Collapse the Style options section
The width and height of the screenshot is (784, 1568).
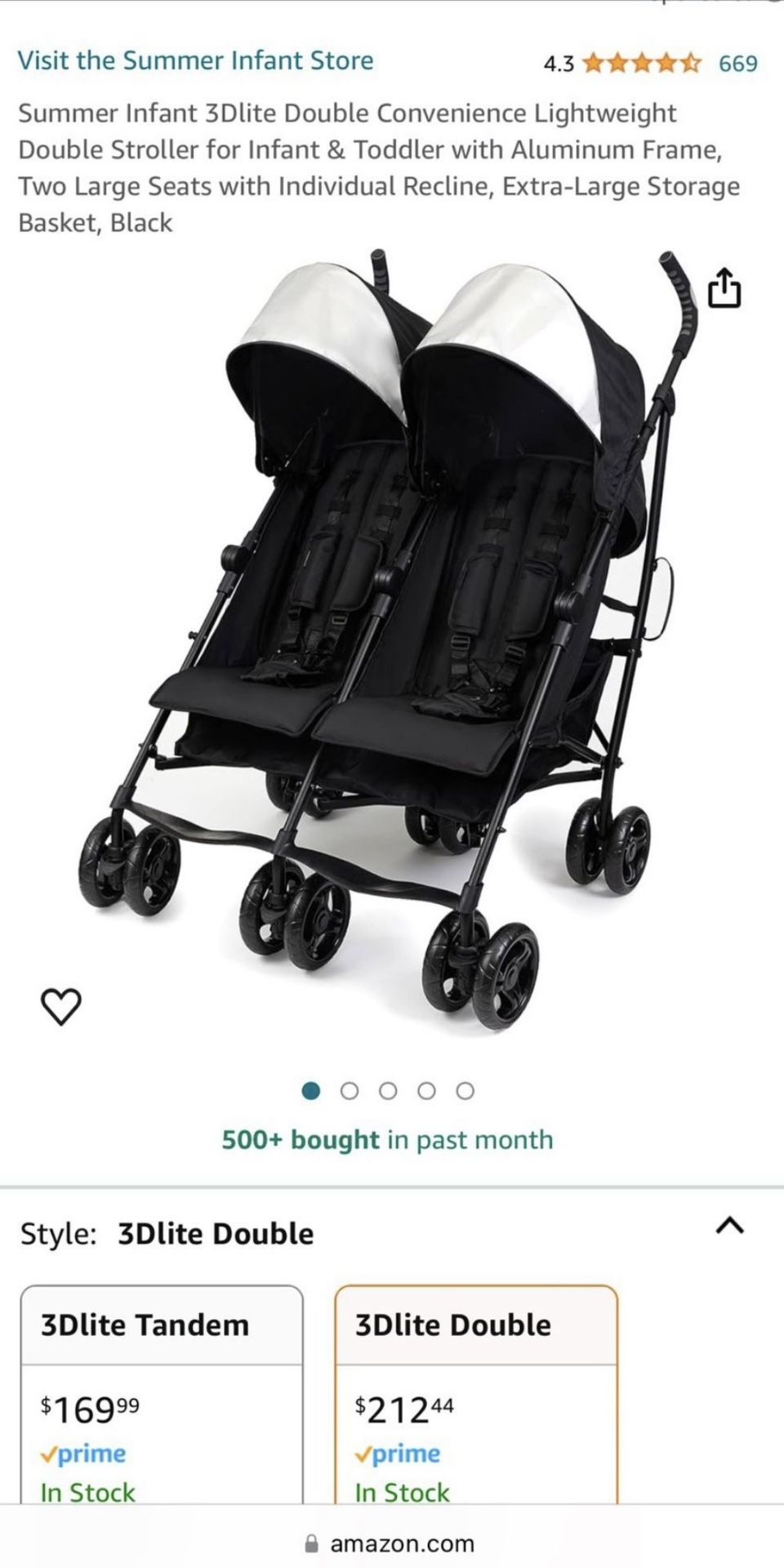point(729,1225)
